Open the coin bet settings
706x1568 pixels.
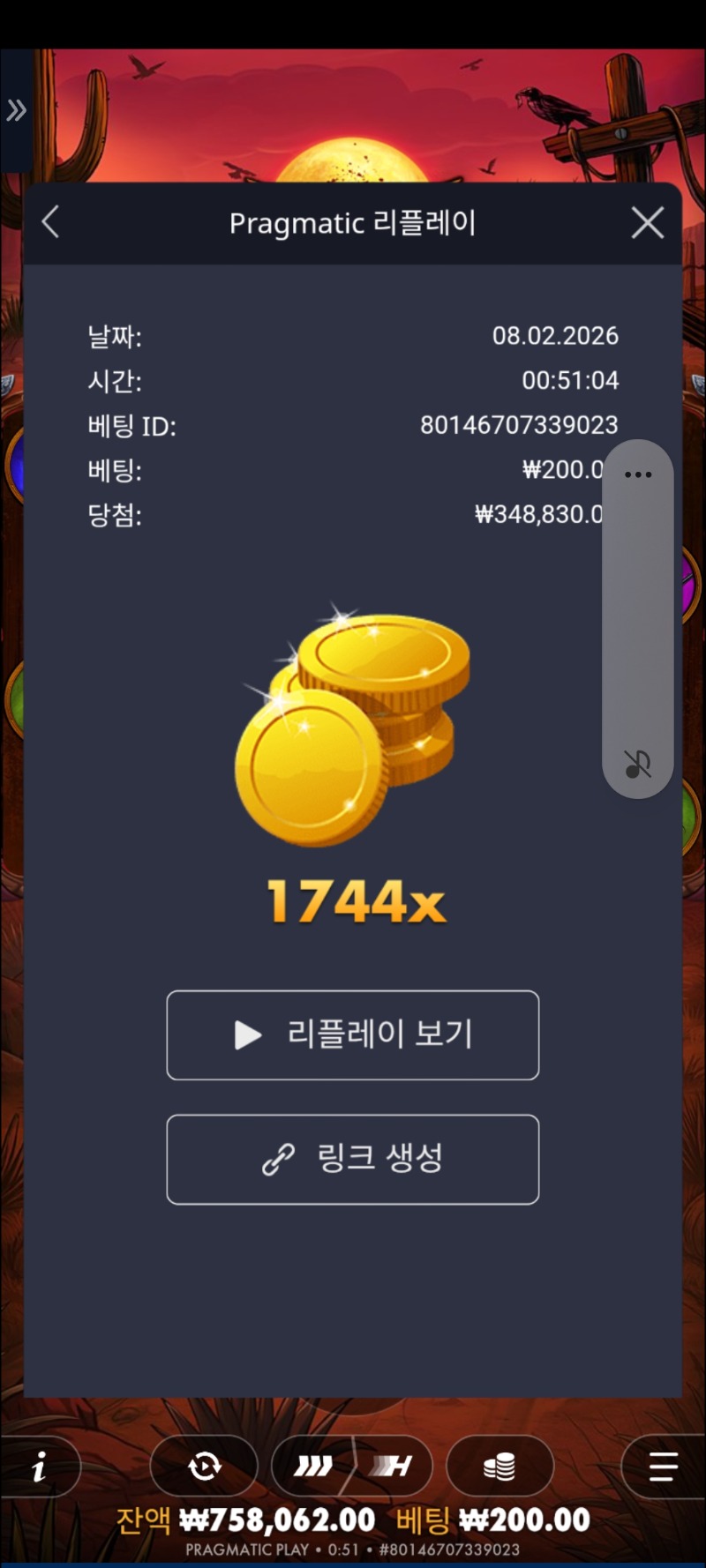pyautogui.click(x=499, y=1467)
